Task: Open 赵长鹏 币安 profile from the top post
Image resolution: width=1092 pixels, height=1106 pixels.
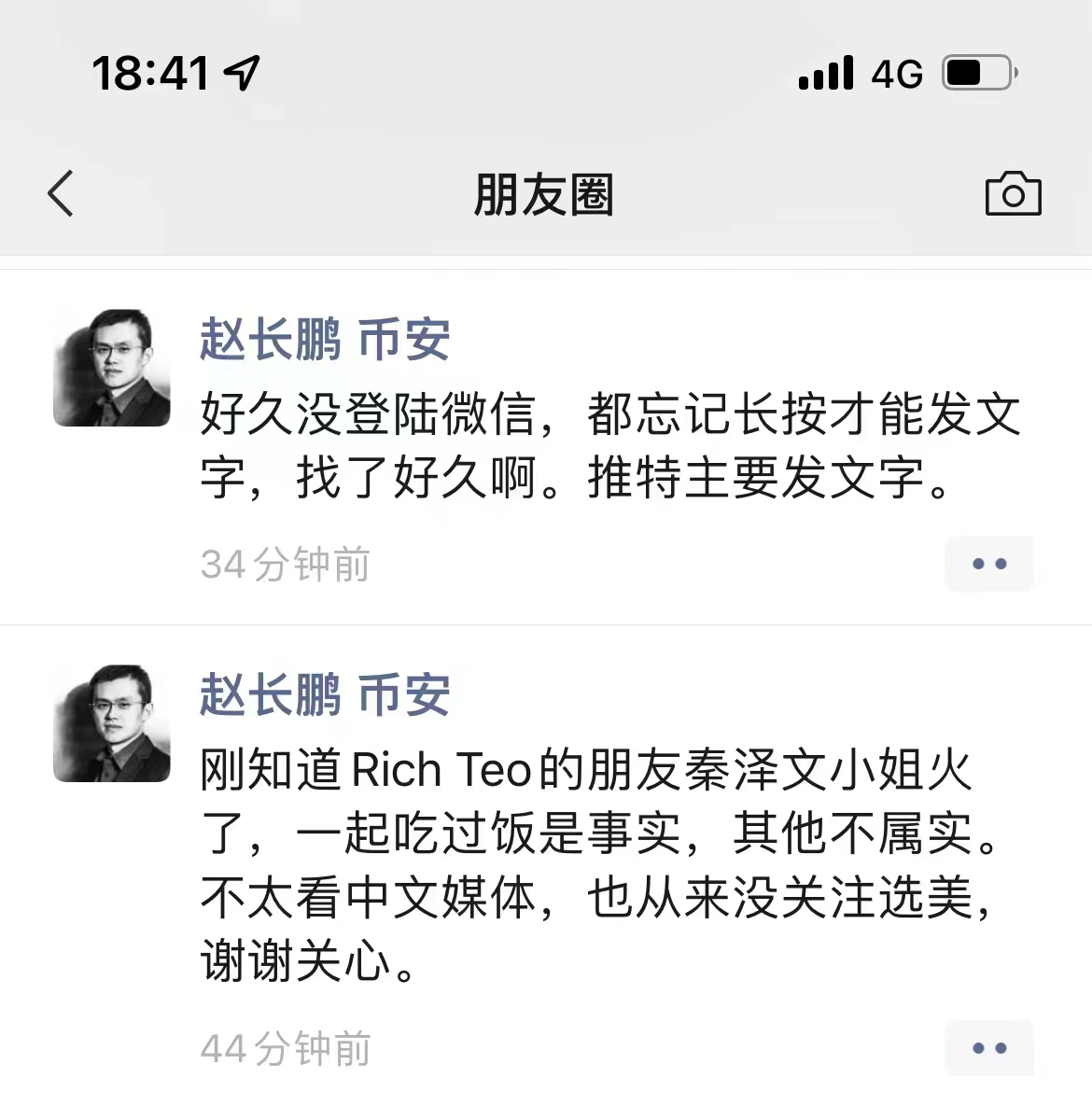Action: pos(324,340)
